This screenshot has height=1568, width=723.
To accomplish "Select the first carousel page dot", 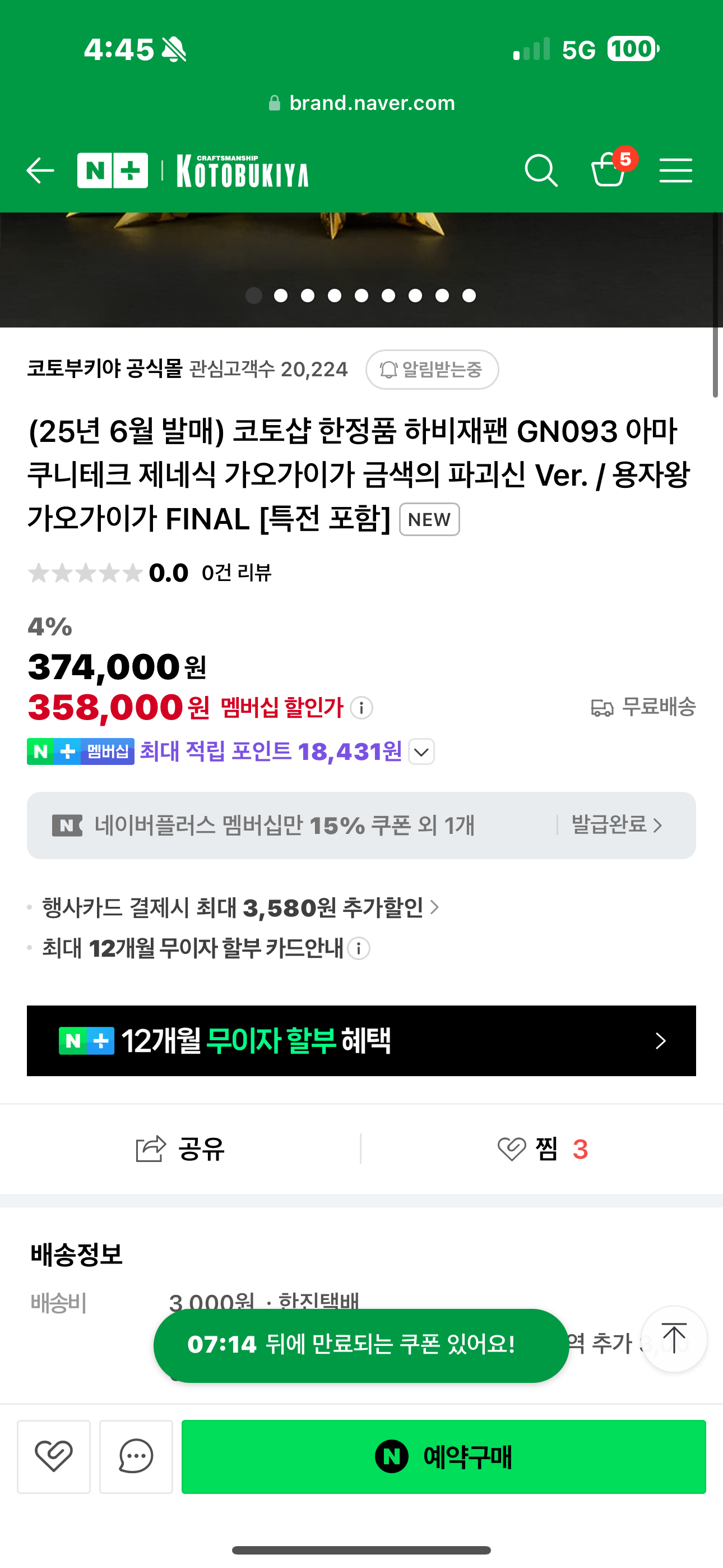I will click(x=254, y=297).
